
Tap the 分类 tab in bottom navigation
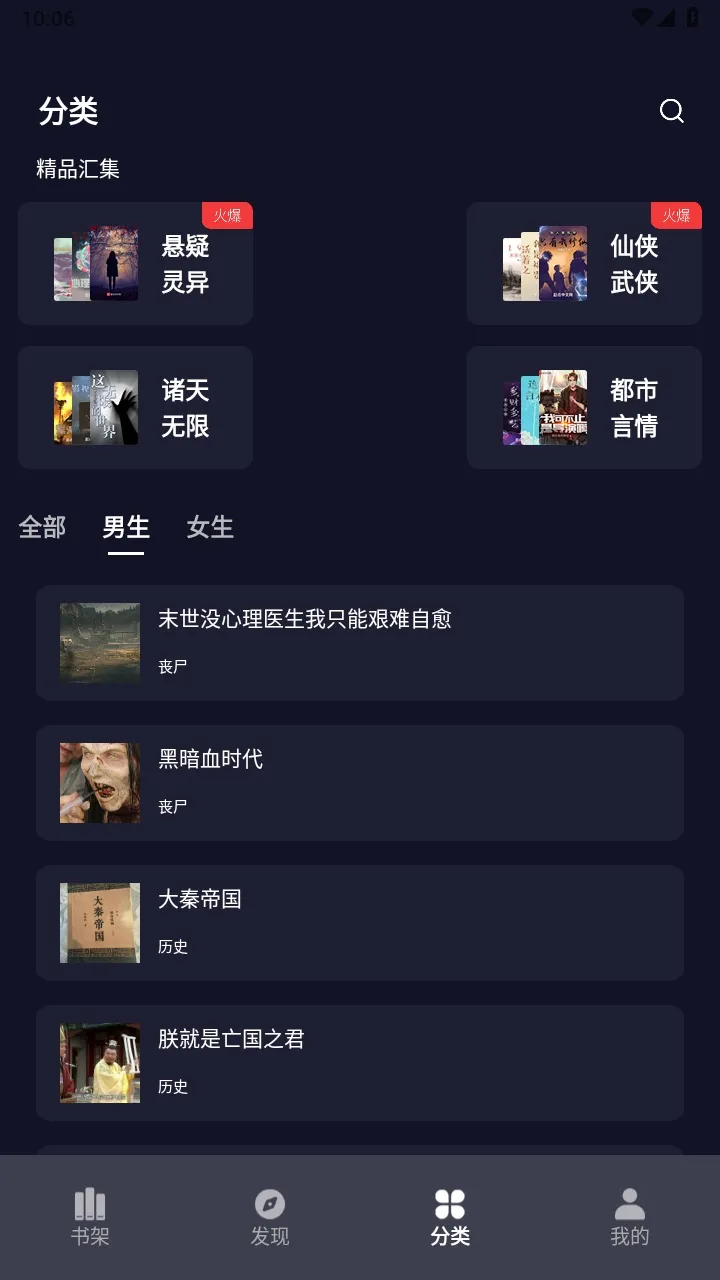[x=450, y=1217]
